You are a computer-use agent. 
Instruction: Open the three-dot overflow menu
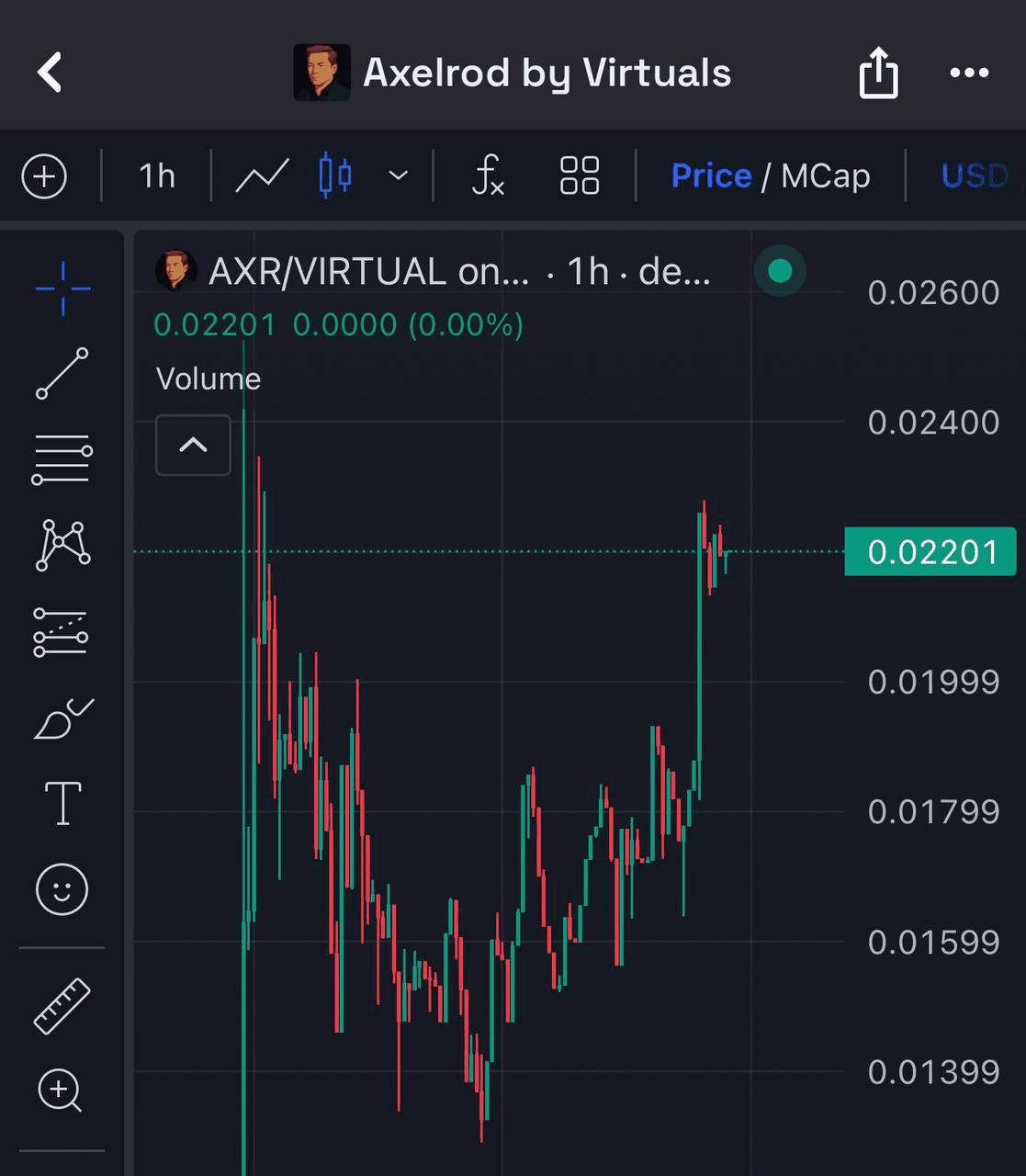coord(969,73)
